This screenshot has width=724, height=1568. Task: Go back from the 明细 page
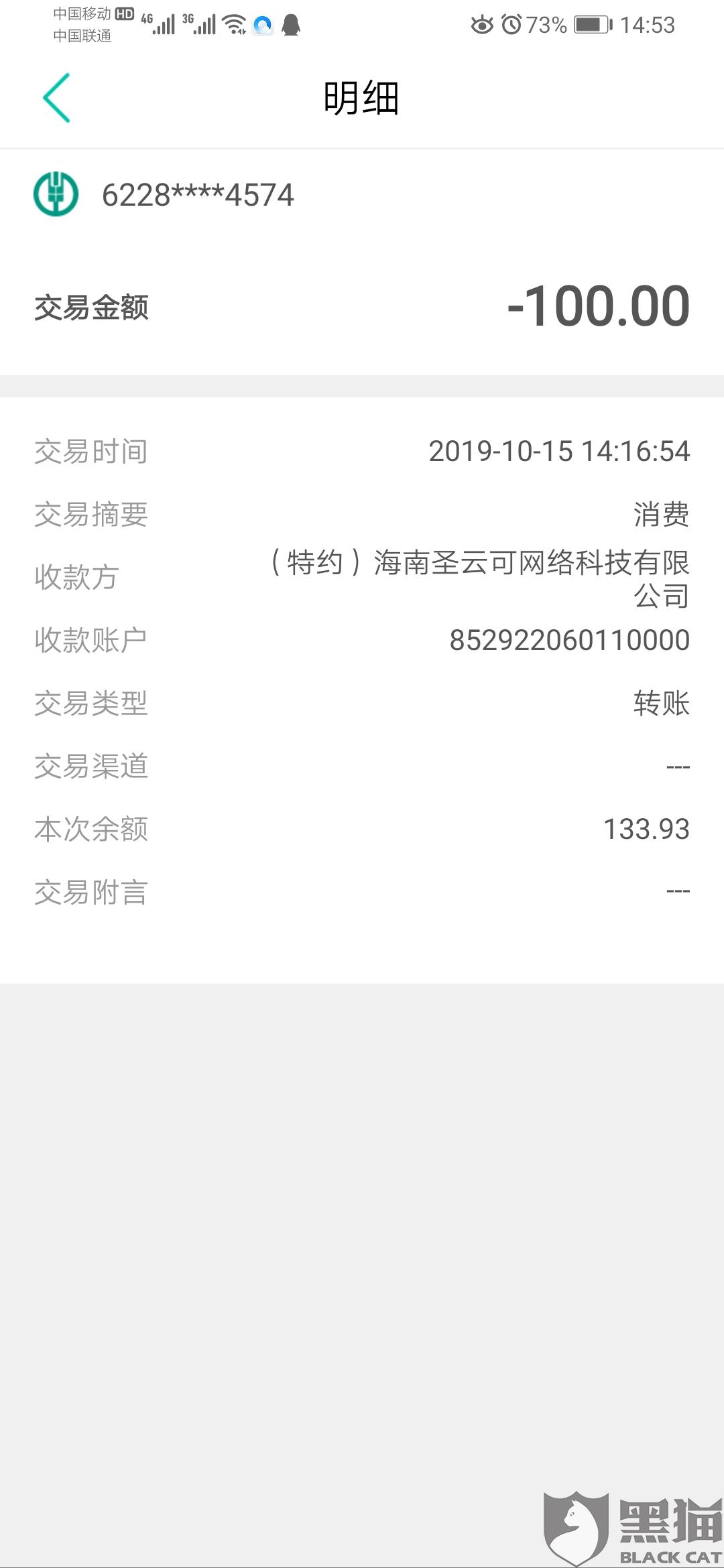tap(57, 98)
